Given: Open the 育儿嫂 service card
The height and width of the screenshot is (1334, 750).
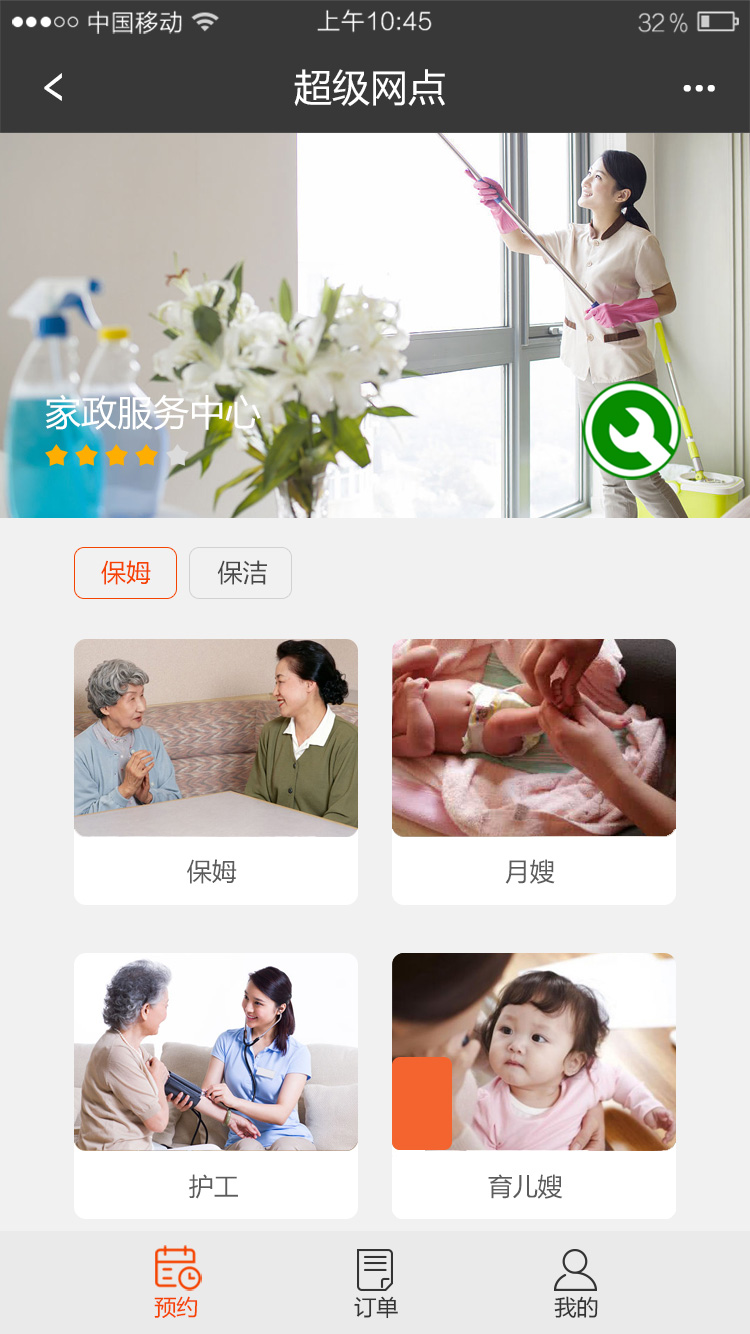Looking at the screenshot, I should [x=534, y=1085].
